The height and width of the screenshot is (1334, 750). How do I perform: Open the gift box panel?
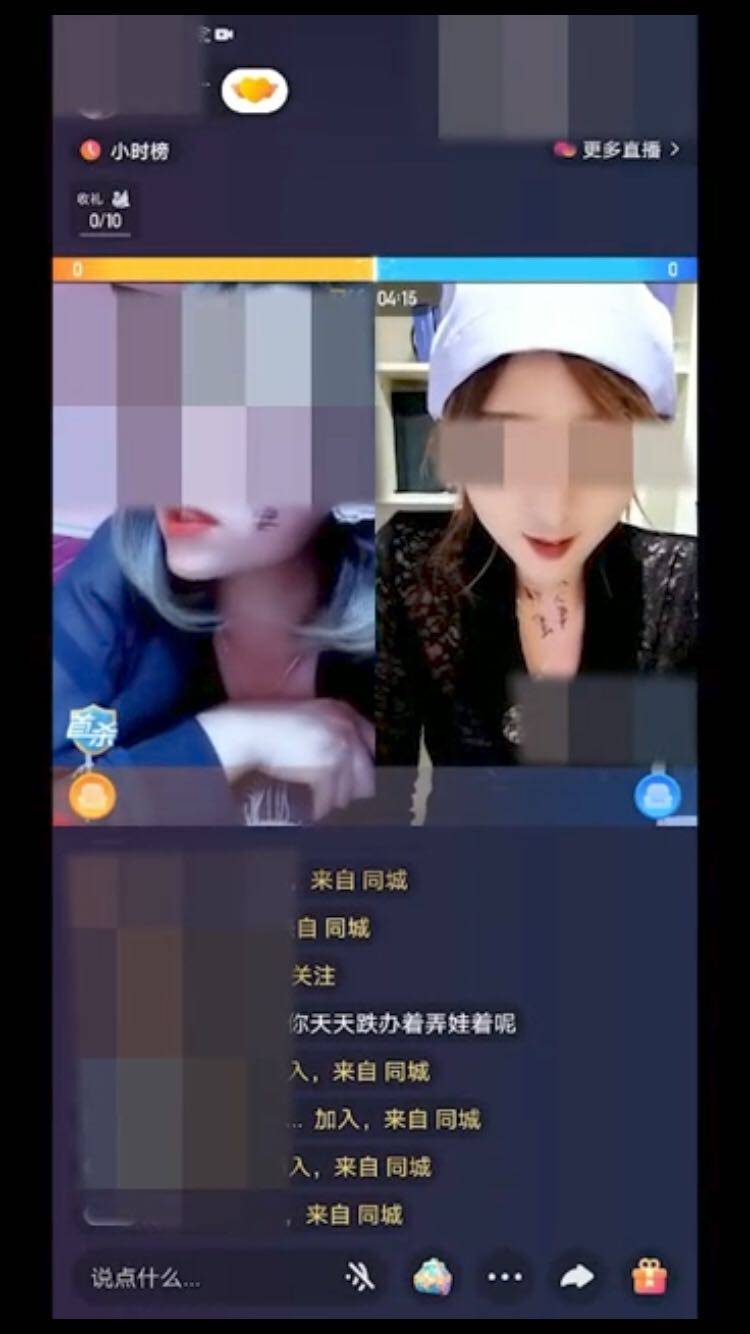coord(649,1276)
